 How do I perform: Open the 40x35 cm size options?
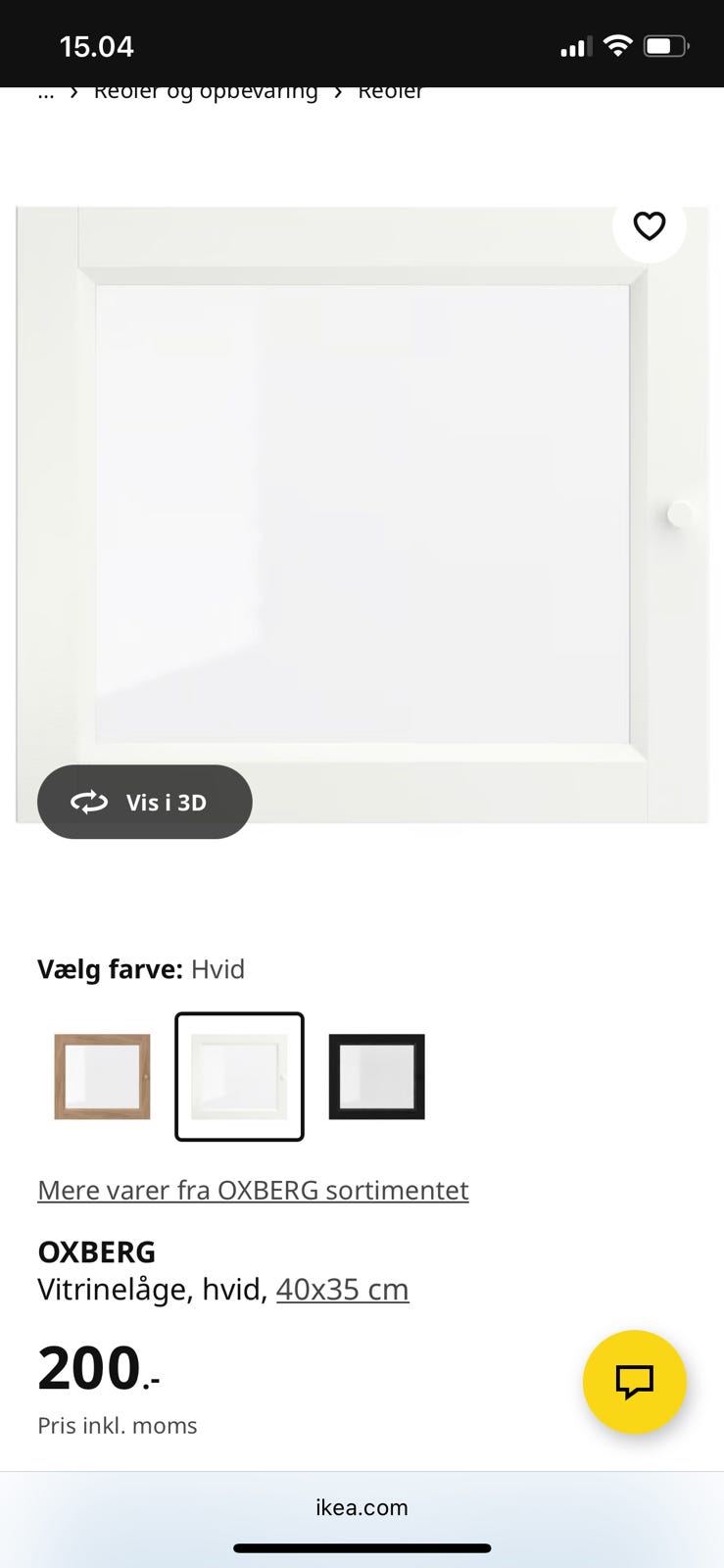click(x=342, y=1289)
